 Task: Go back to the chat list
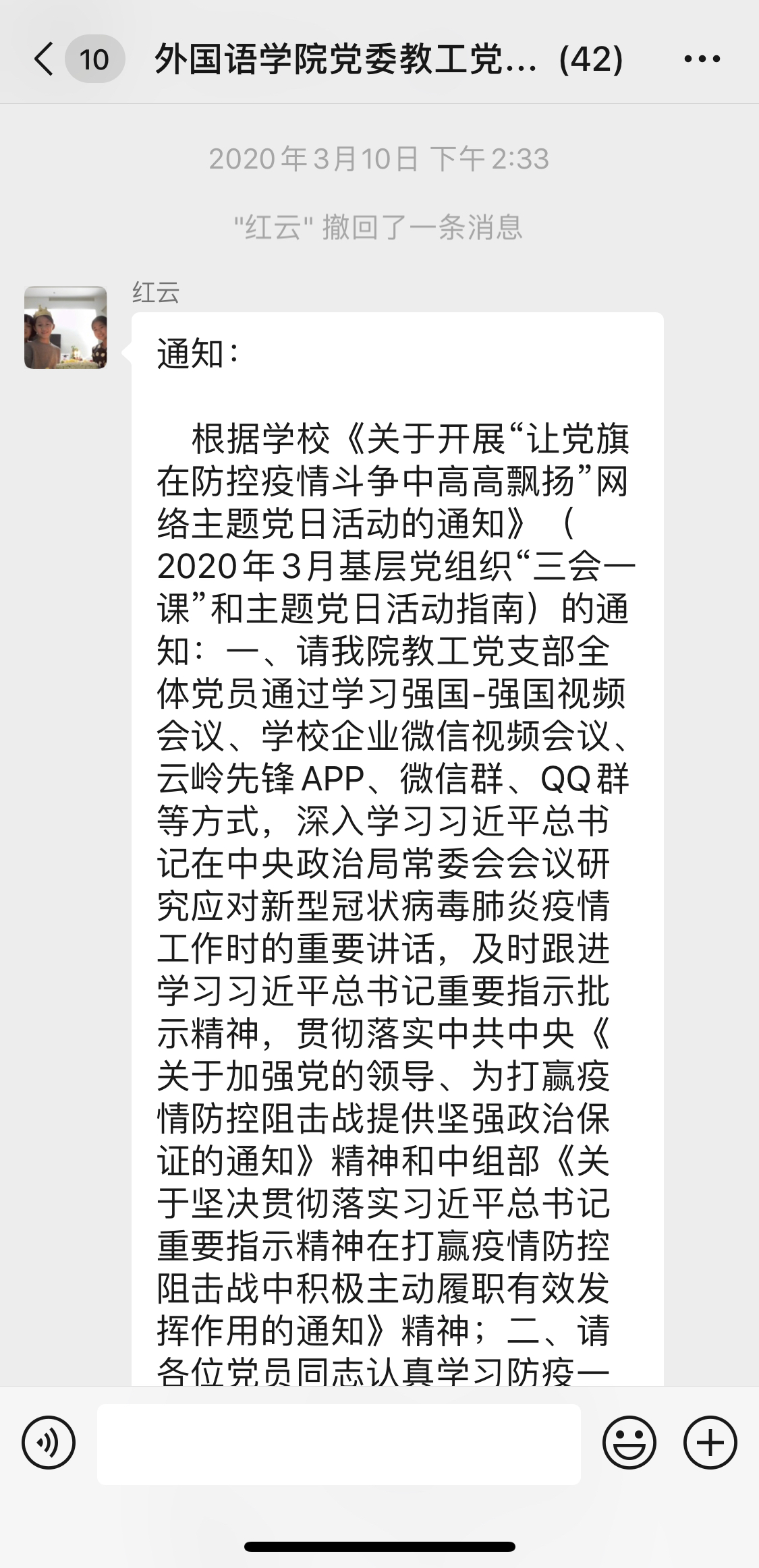pyautogui.click(x=45, y=59)
